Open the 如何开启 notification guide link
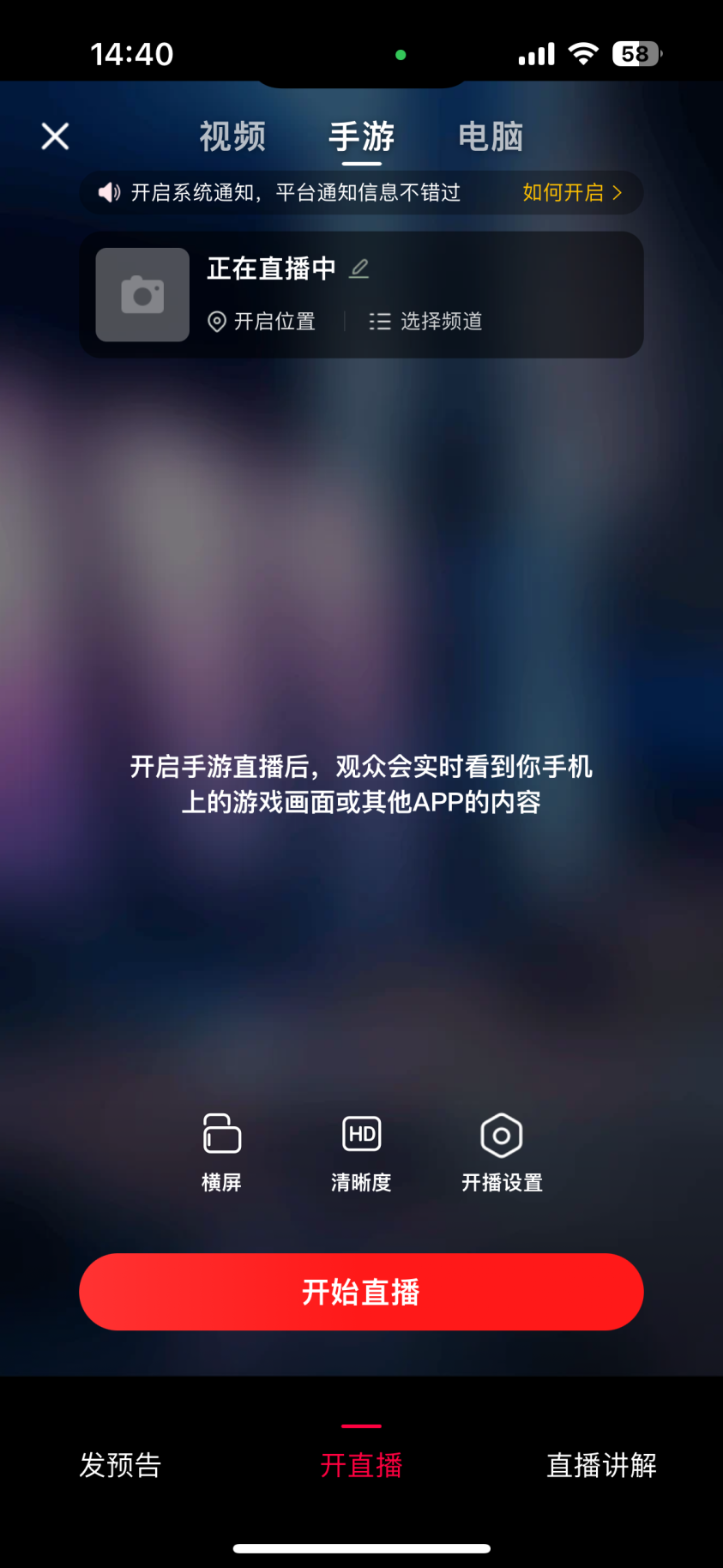The image size is (723, 1568). coord(572,192)
